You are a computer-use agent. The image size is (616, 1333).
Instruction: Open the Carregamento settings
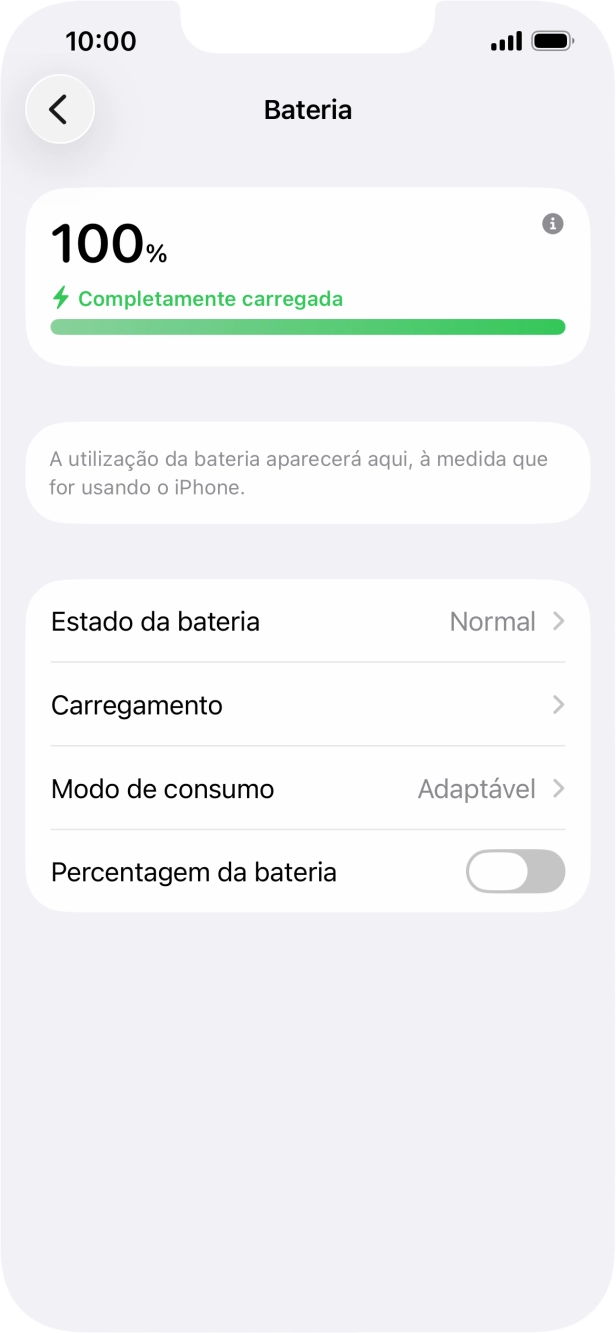coord(307,705)
